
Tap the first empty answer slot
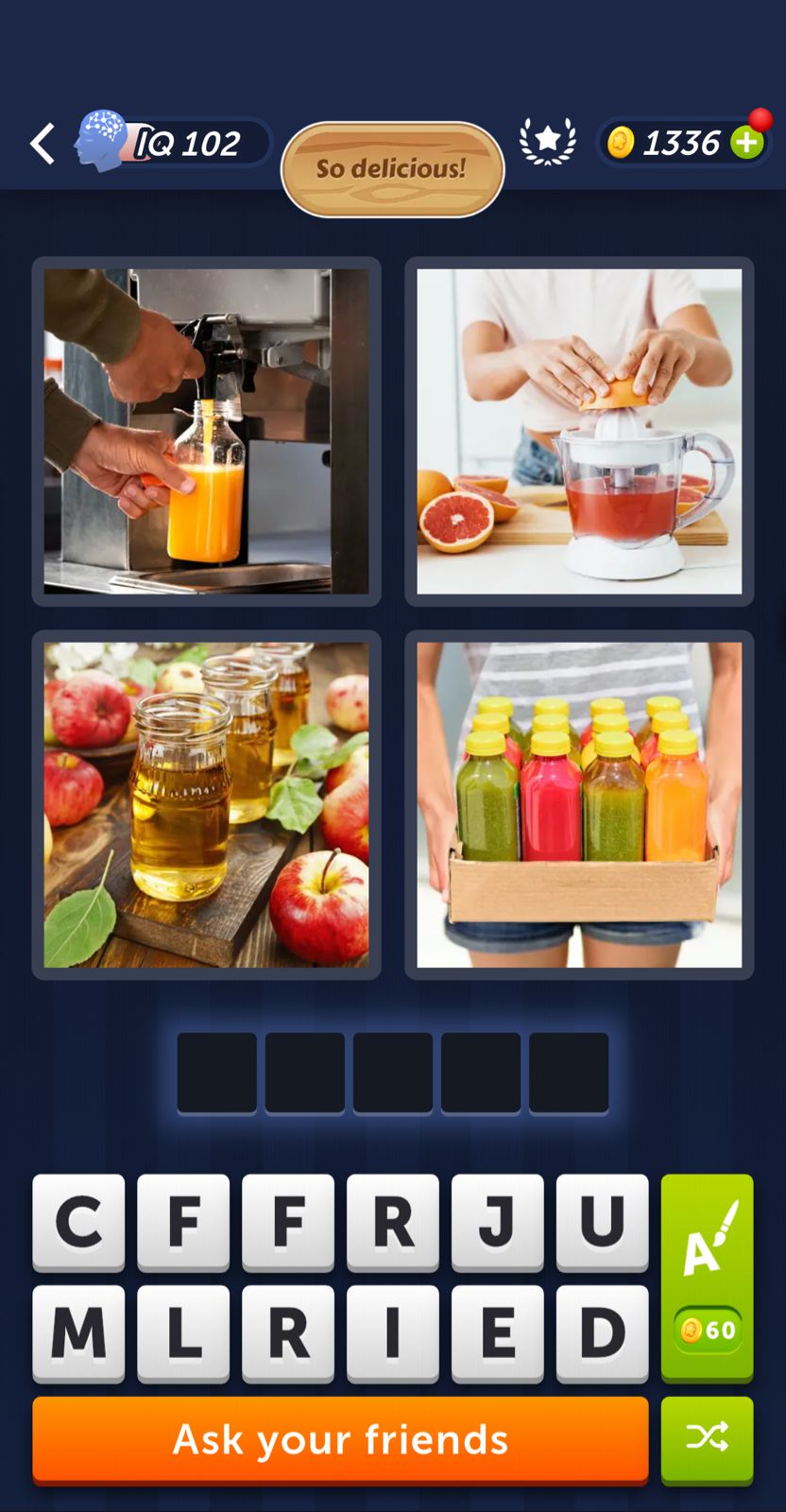(x=216, y=1073)
